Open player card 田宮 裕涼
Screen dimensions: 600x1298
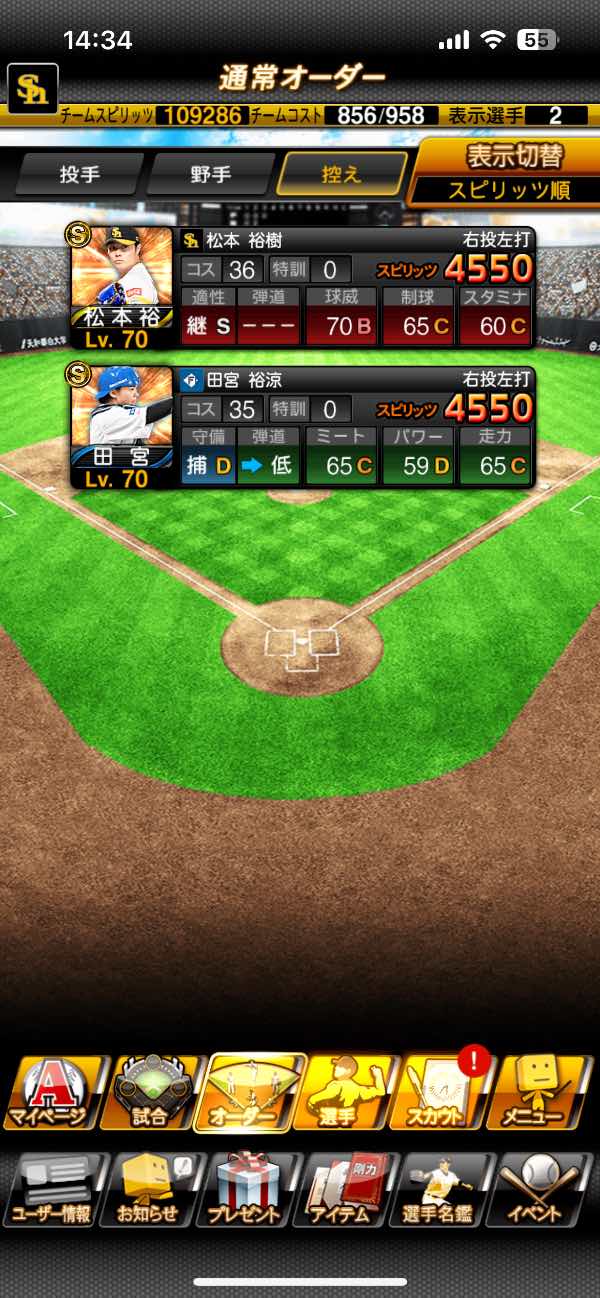click(x=302, y=426)
